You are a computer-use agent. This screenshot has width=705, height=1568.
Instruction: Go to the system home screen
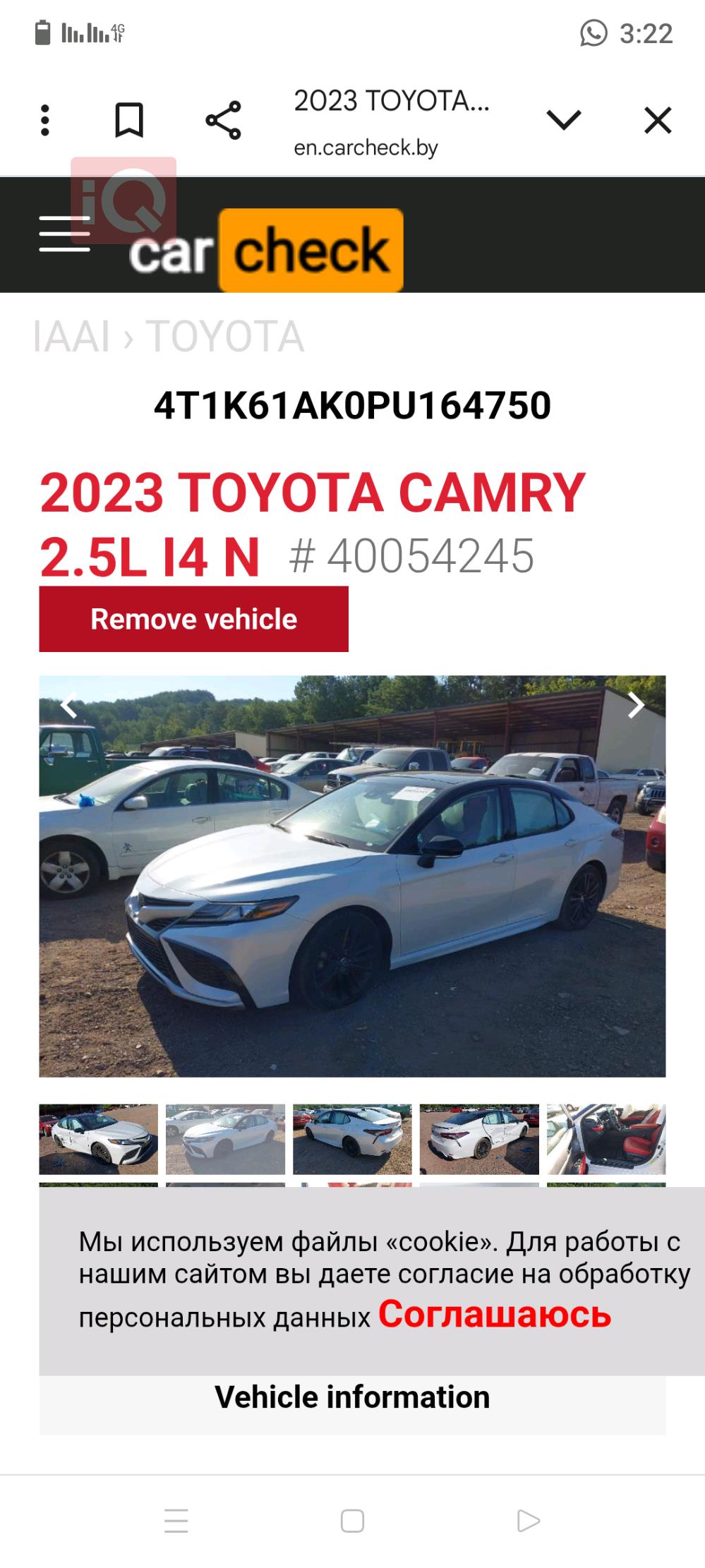(x=352, y=1520)
